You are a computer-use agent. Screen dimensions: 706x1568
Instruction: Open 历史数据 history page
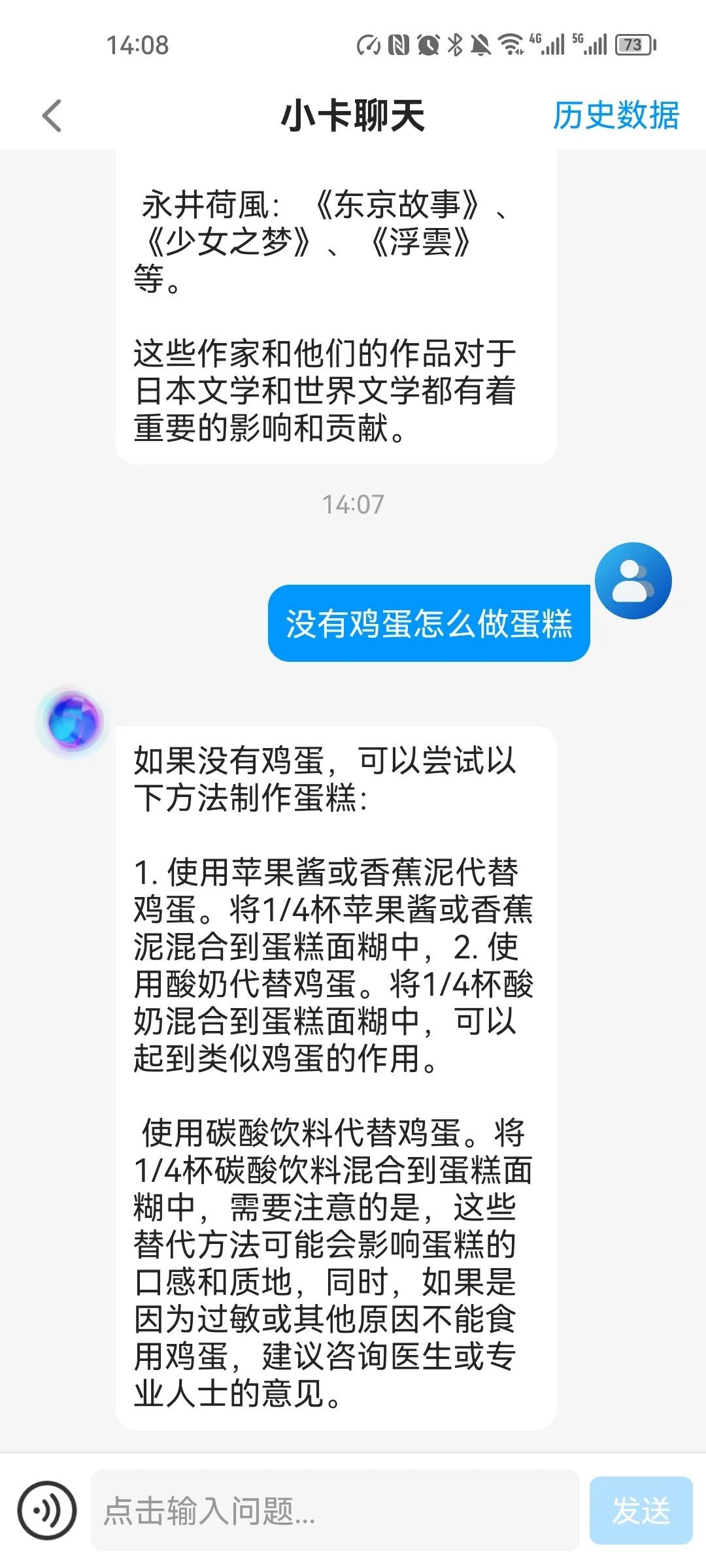[615, 116]
